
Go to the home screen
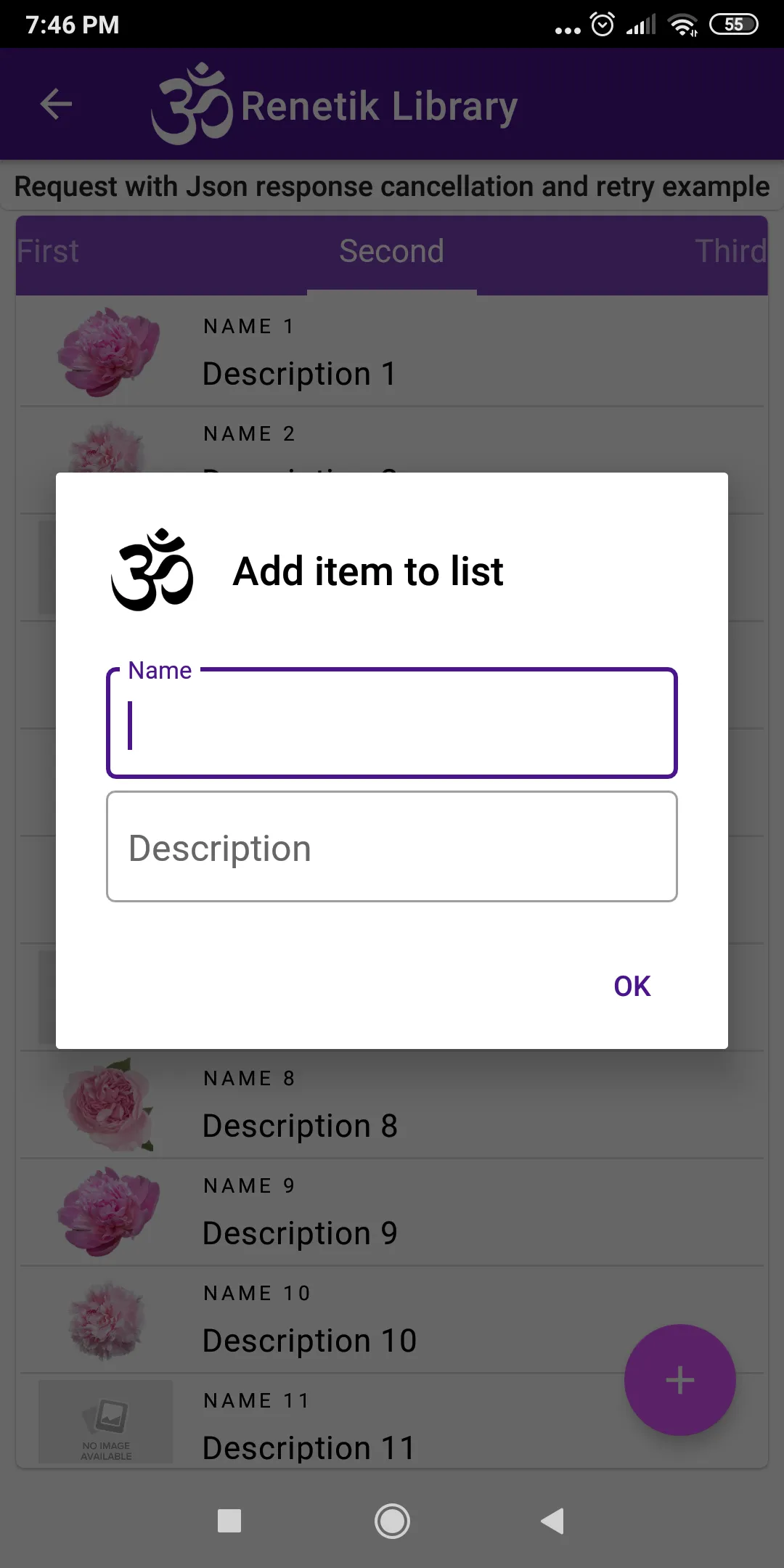tap(392, 1521)
